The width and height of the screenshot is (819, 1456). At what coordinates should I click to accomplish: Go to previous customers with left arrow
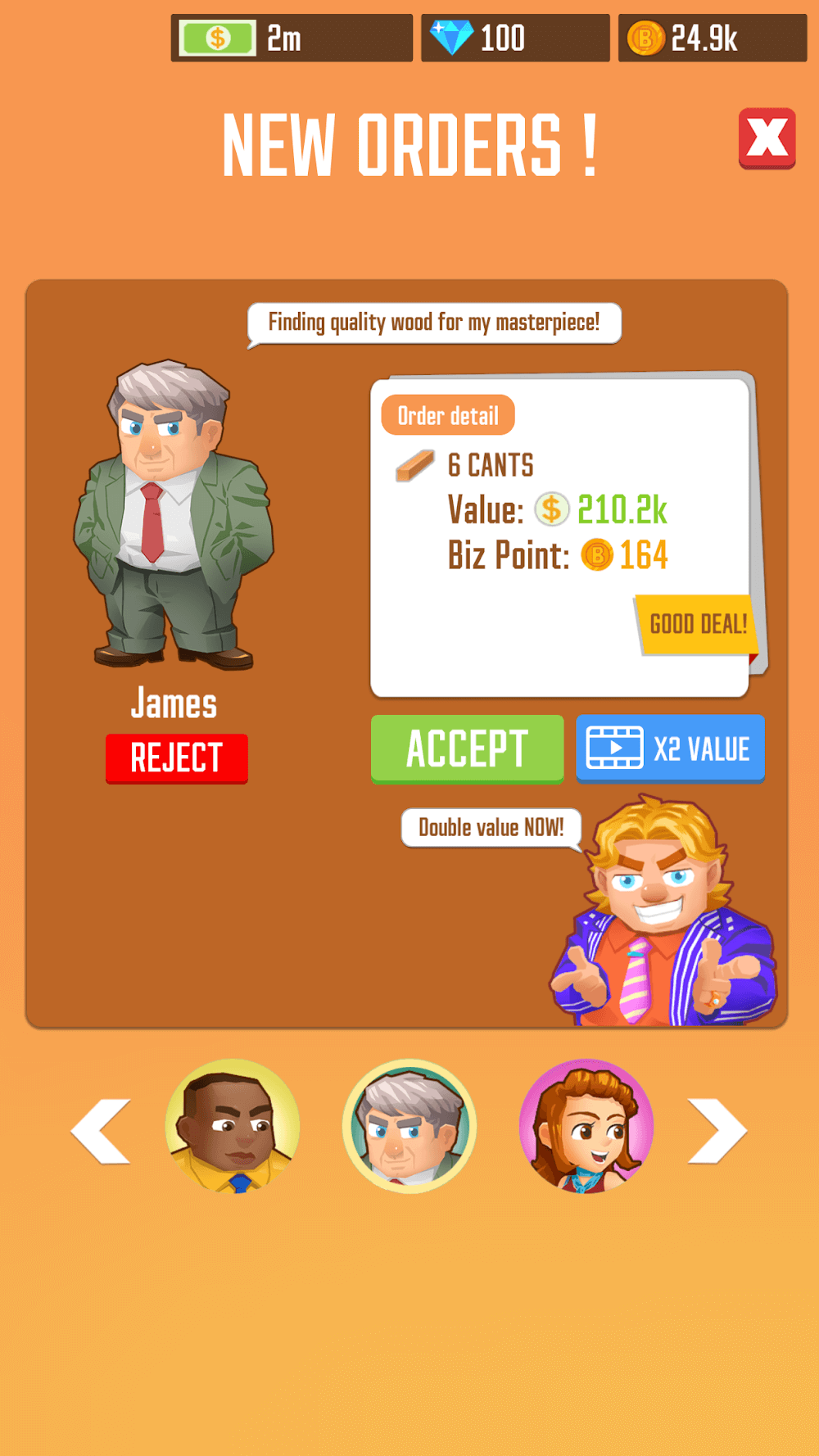[x=102, y=1131]
